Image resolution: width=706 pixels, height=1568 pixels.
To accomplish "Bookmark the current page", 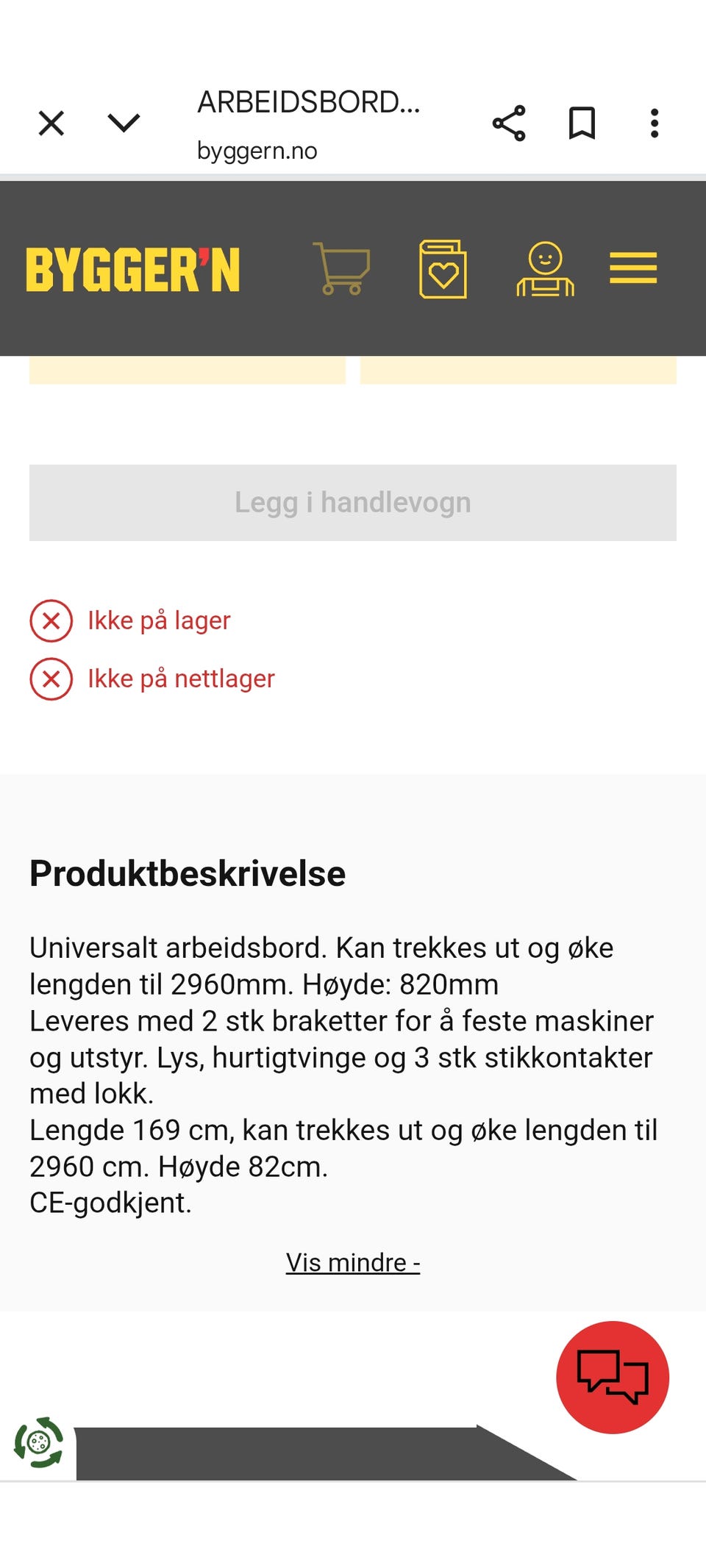I will [581, 123].
